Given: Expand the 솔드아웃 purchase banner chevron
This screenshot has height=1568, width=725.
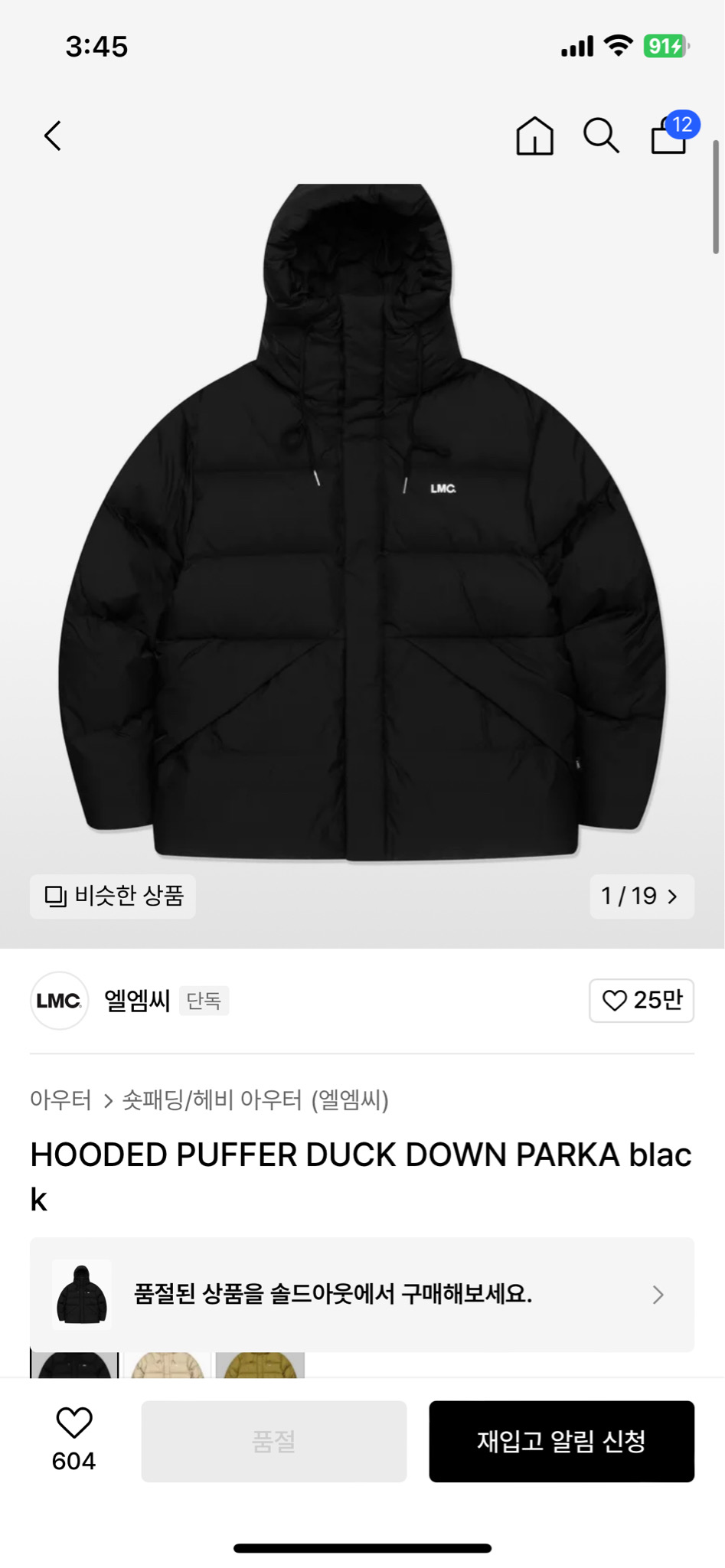Looking at the screenshot, I should [657, 1294].
